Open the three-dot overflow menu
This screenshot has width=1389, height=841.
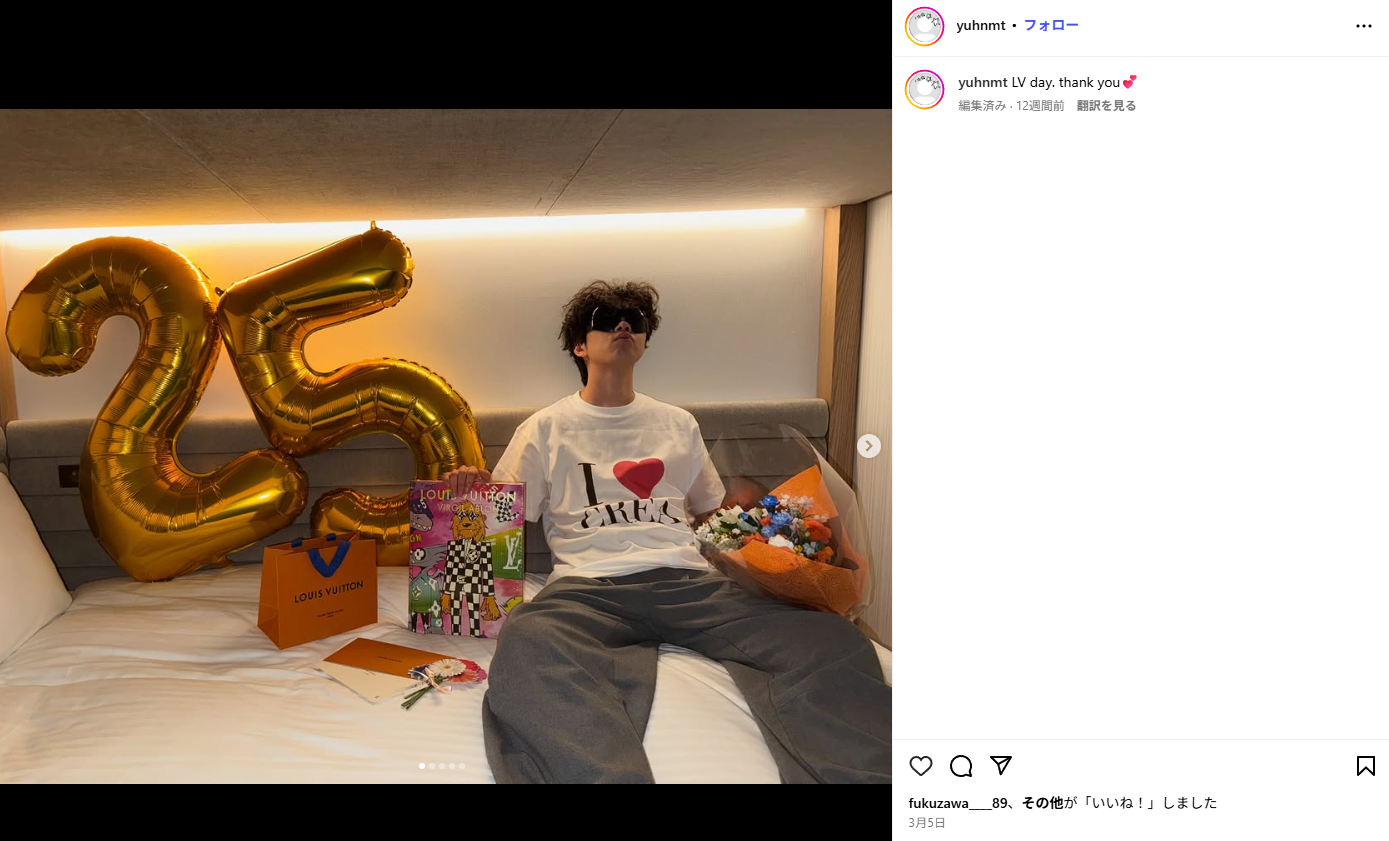pyautogui.click(x=1364, y=26)
